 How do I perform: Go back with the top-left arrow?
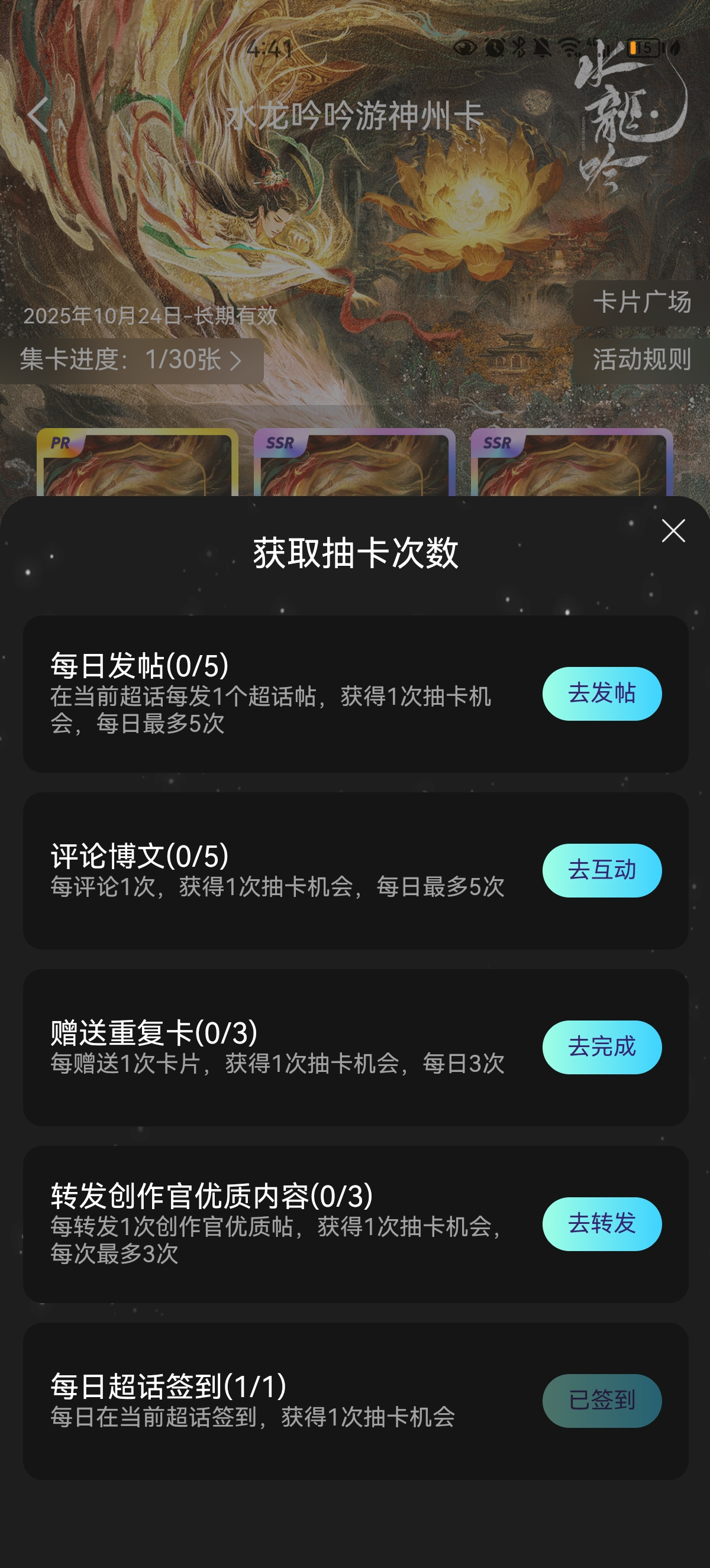pos(38,115)
